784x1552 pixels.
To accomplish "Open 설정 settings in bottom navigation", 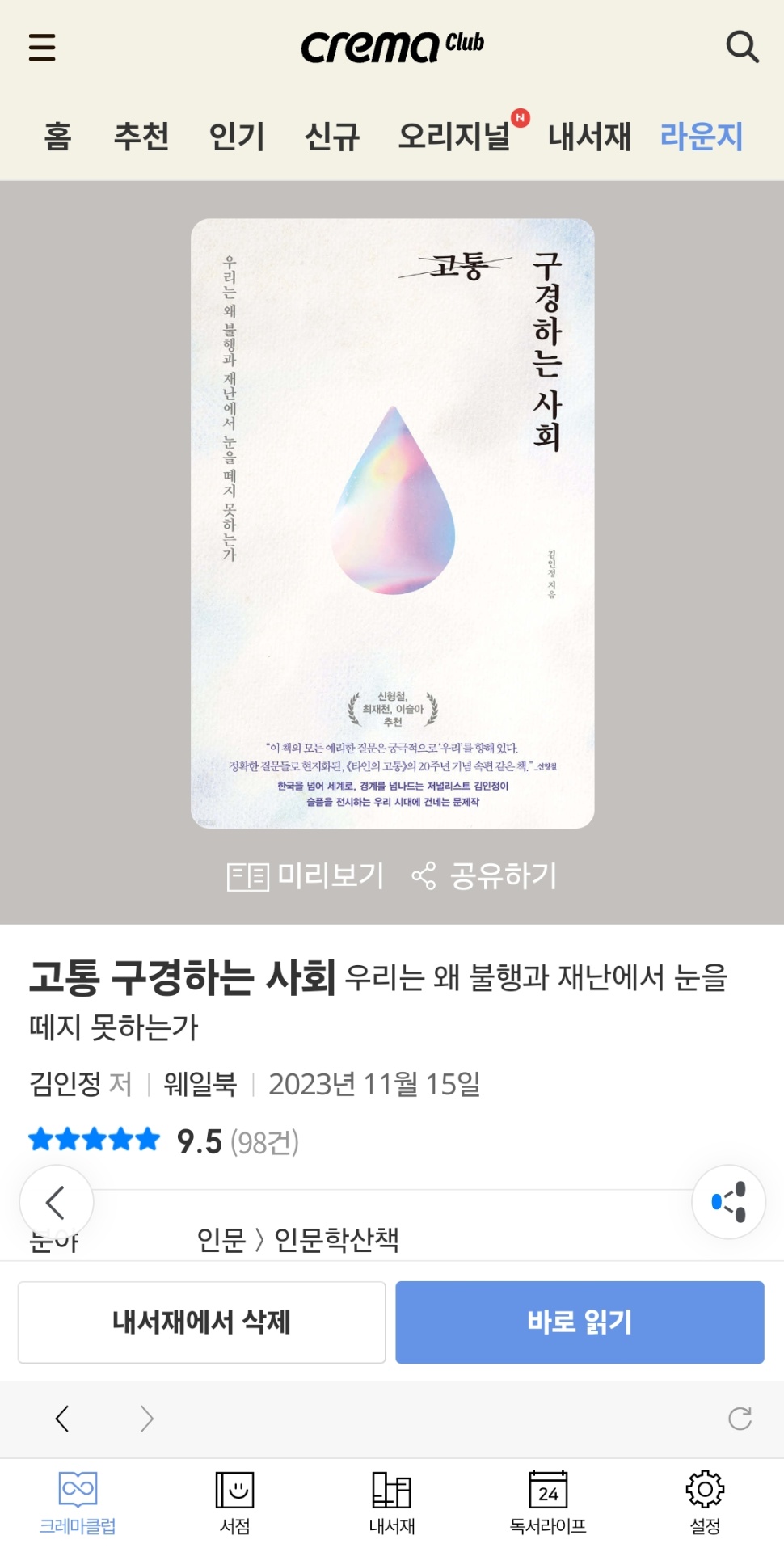I will (705, 1503).
